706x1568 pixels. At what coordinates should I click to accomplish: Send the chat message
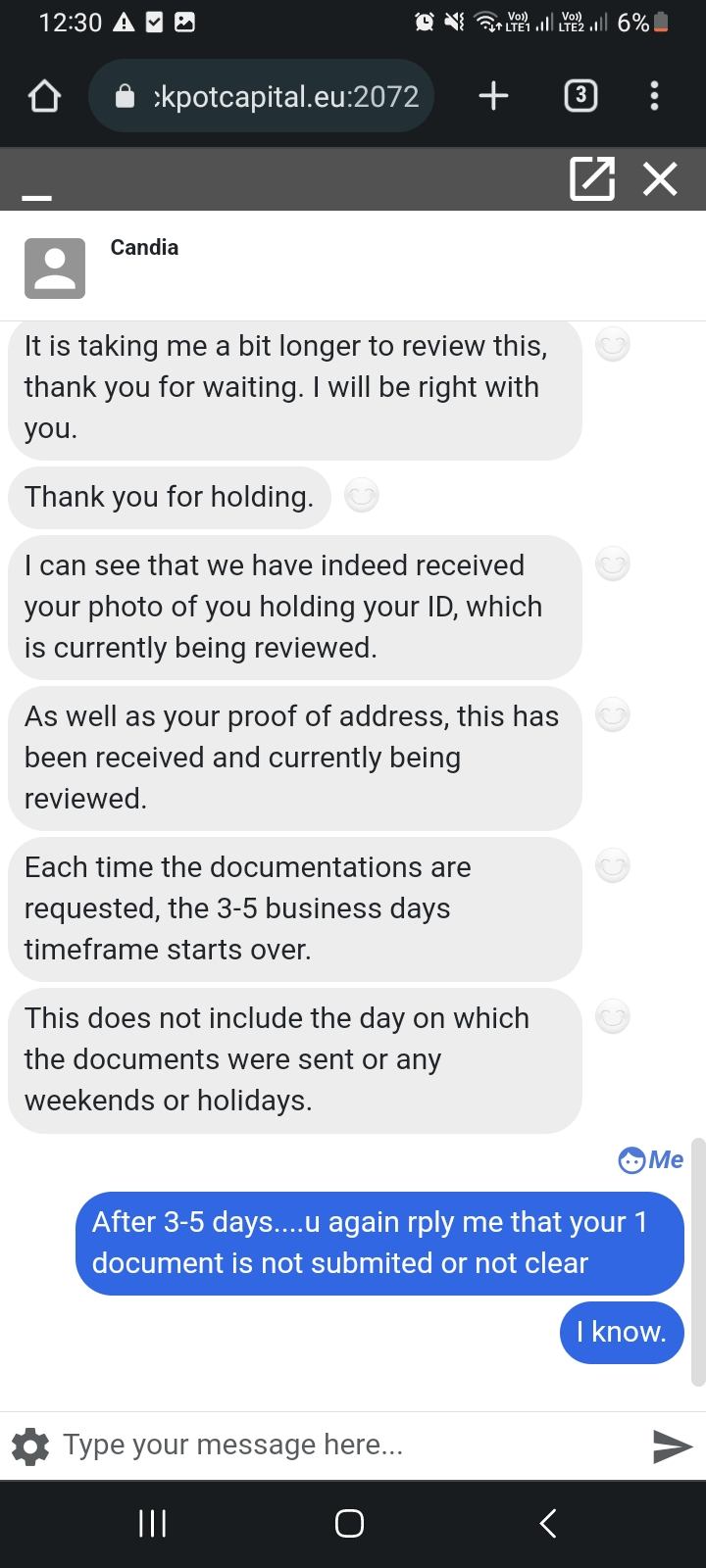click(x=672, y=1445)
